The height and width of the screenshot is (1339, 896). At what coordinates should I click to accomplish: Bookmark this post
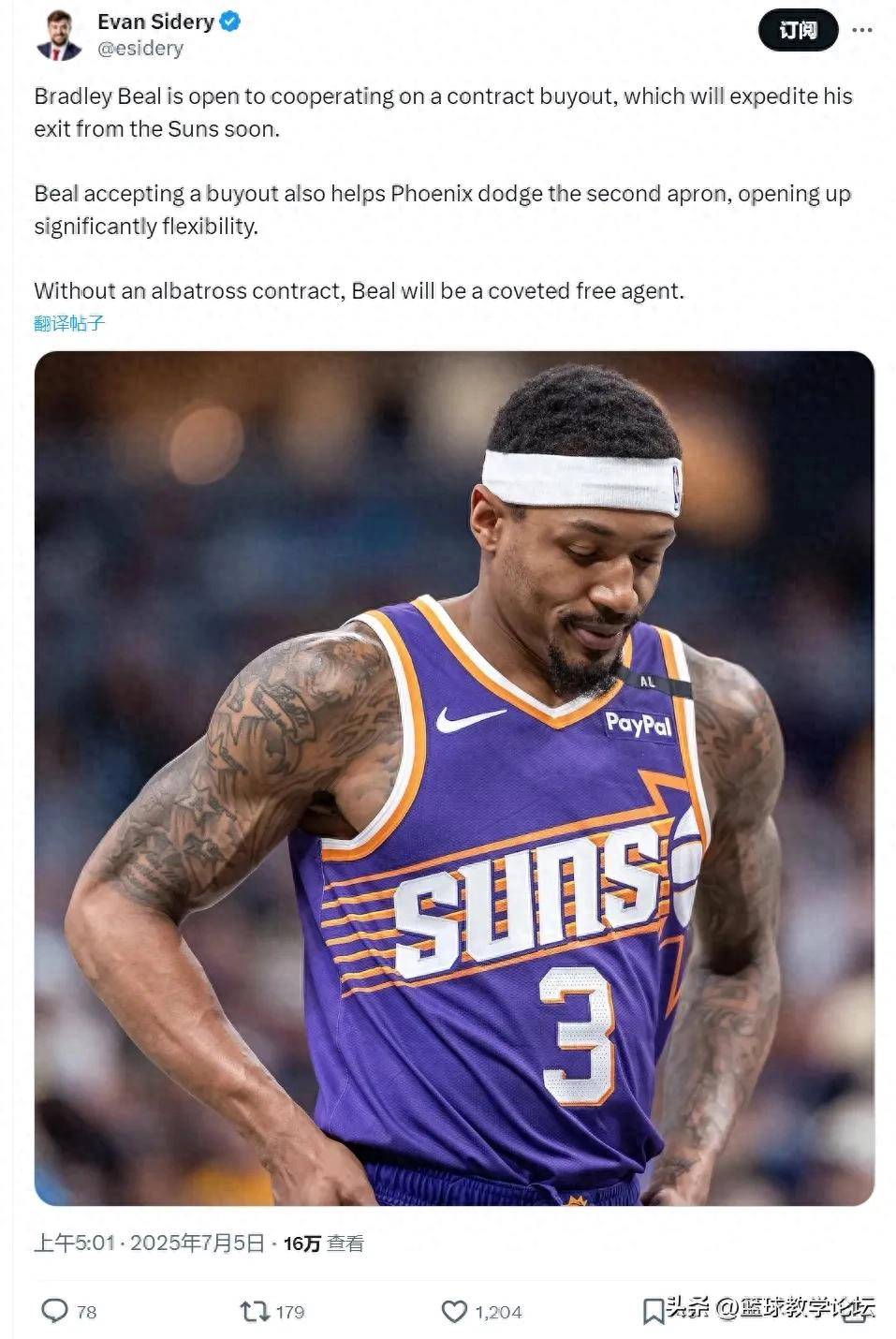[653, 1311]
